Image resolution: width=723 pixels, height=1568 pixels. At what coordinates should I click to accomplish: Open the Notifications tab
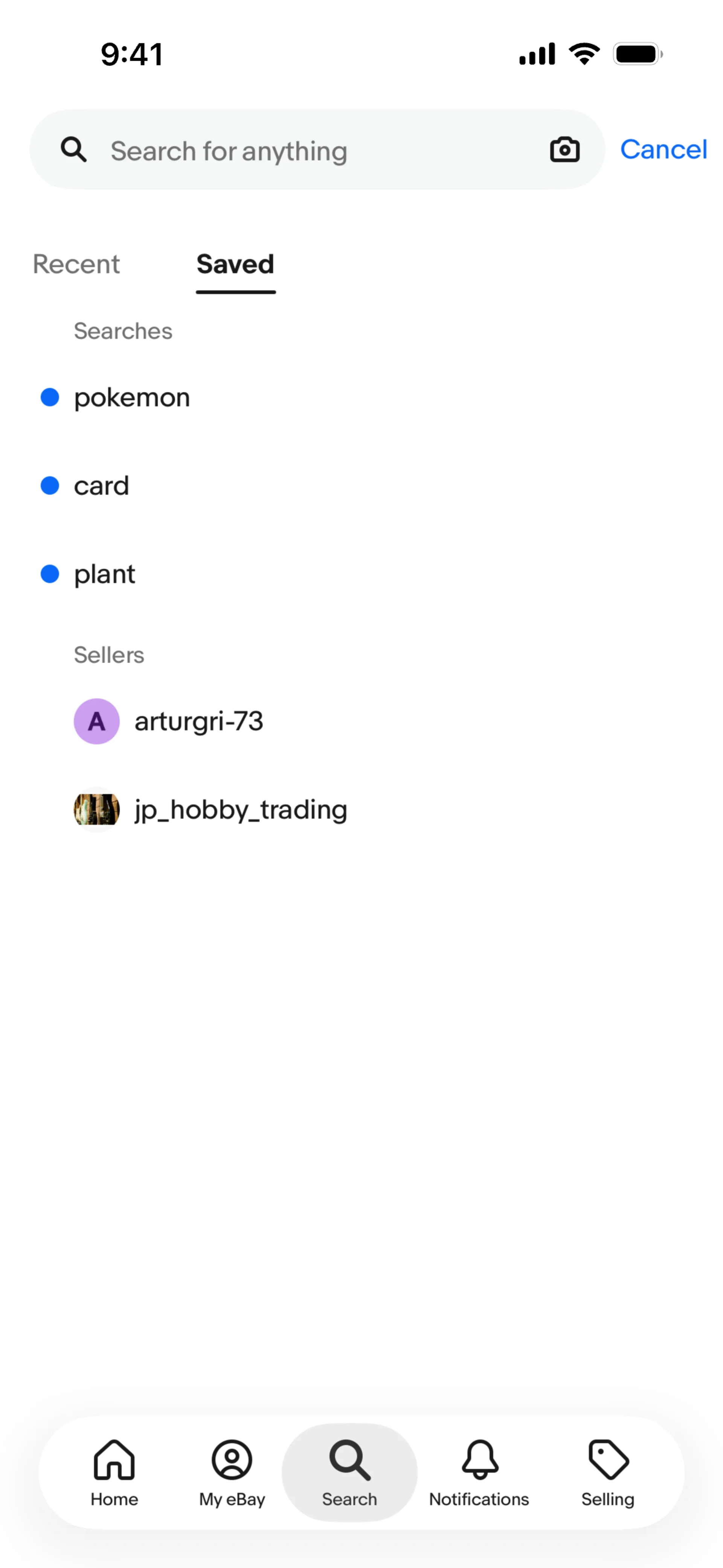click(x=479, y=1472)
